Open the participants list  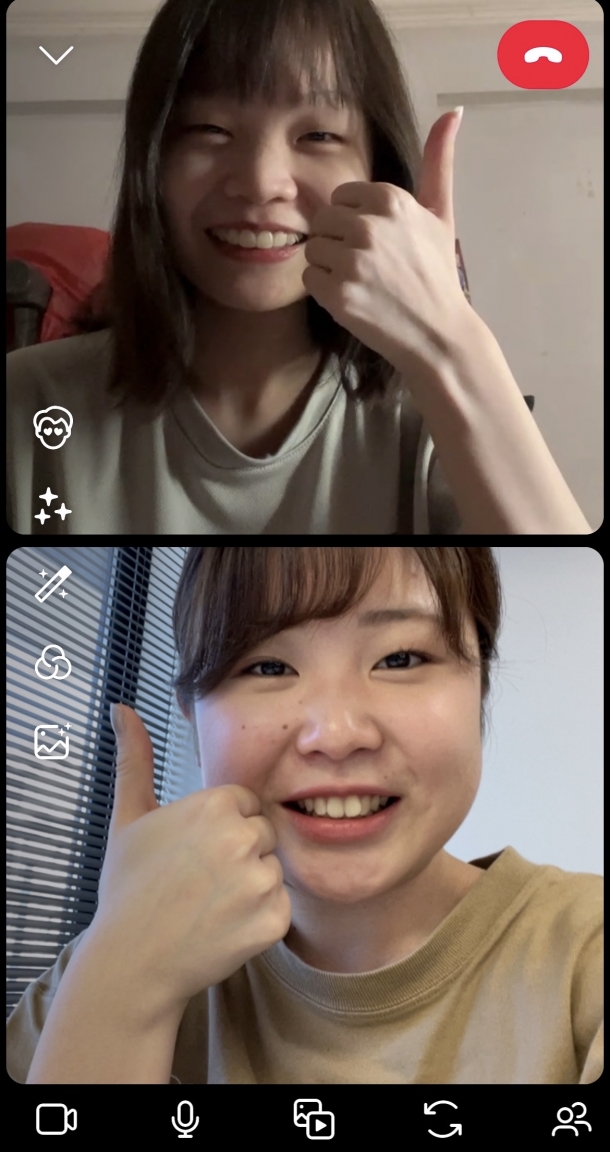tap(571, 1119)
